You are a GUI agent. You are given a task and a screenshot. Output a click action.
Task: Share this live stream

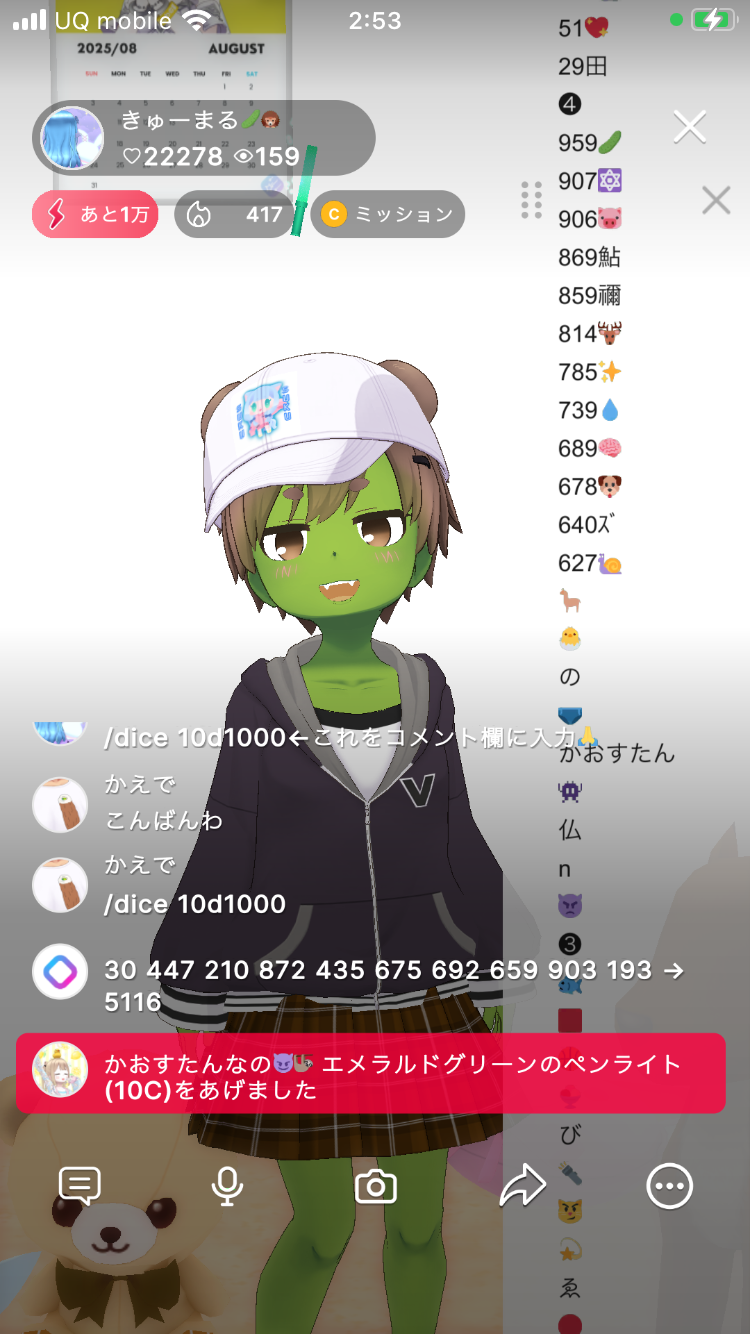point(522,1186)
